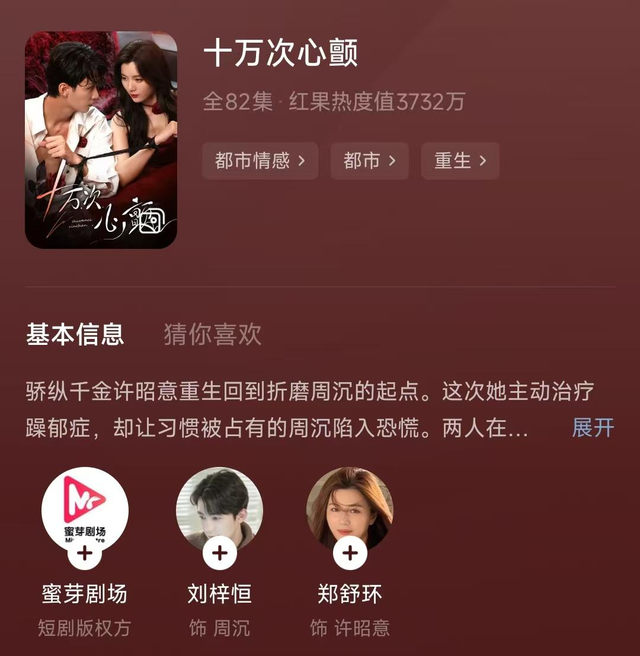Select the 都市 genre chip
This screenshot has height=656, width=640.
369,160
